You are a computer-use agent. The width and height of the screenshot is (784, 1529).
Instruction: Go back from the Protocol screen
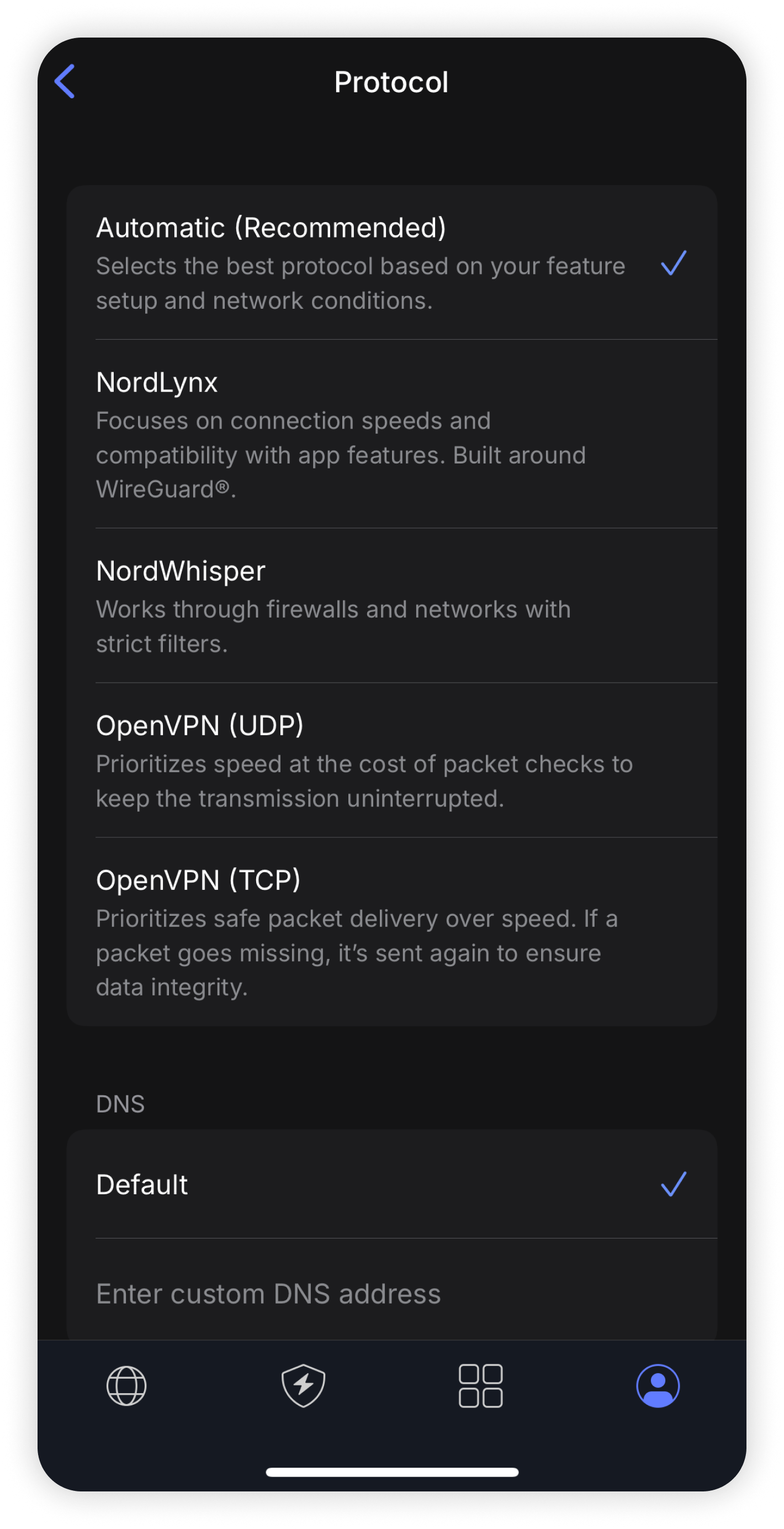(65, 81)
